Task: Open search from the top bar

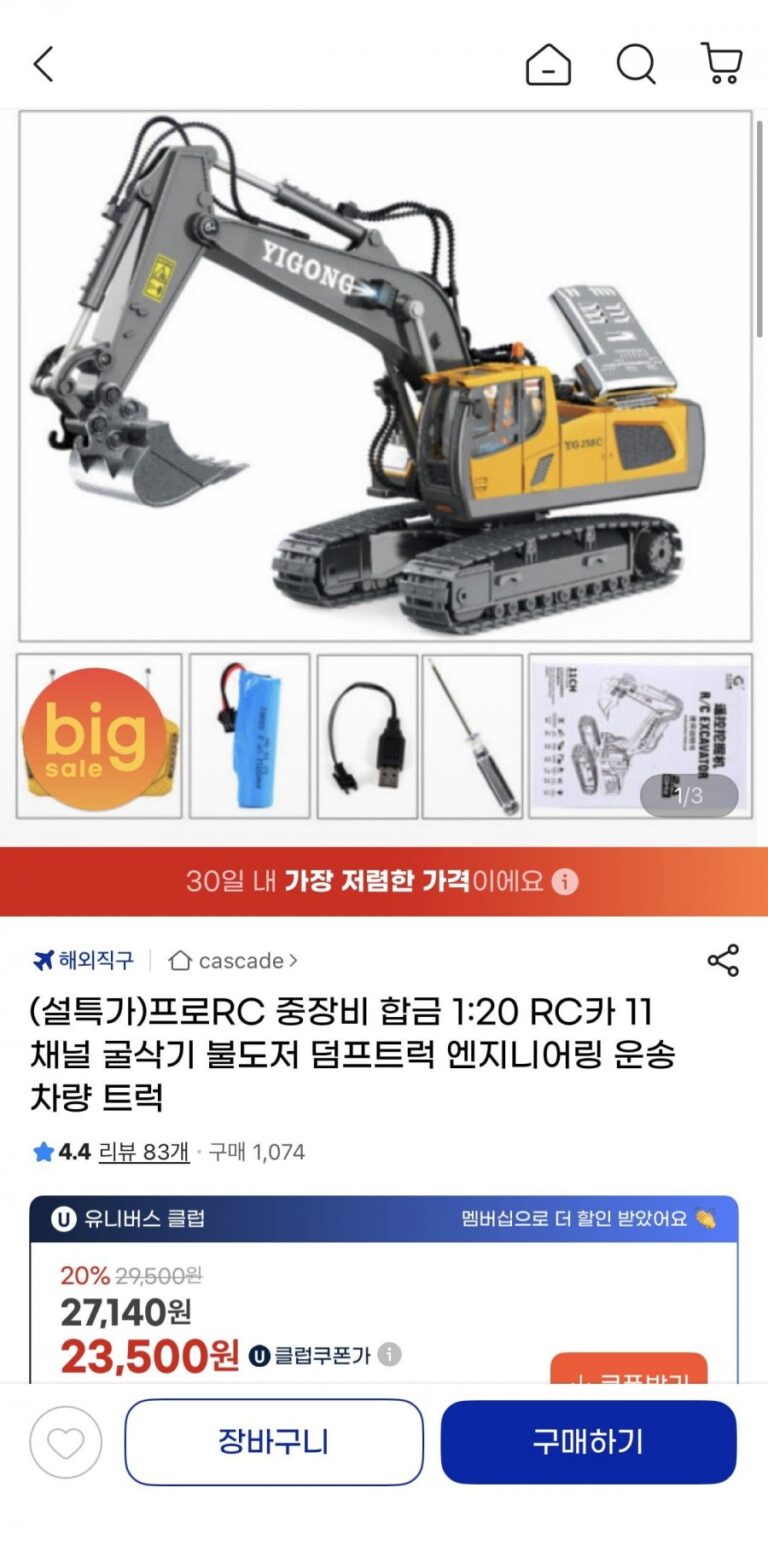Action: pyautogui.click(x=635, y=65)
